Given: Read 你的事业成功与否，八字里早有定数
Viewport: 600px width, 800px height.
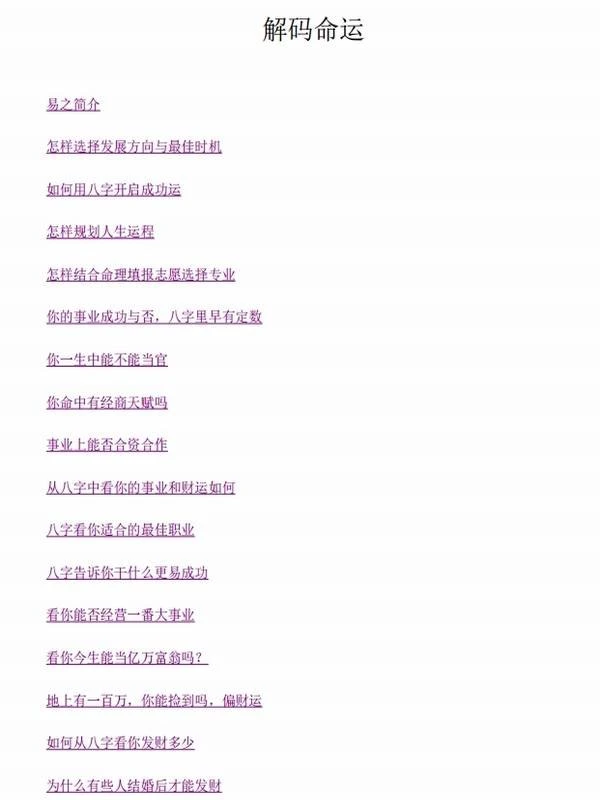Looking at the screenshot, I should (x=154, y=317).
